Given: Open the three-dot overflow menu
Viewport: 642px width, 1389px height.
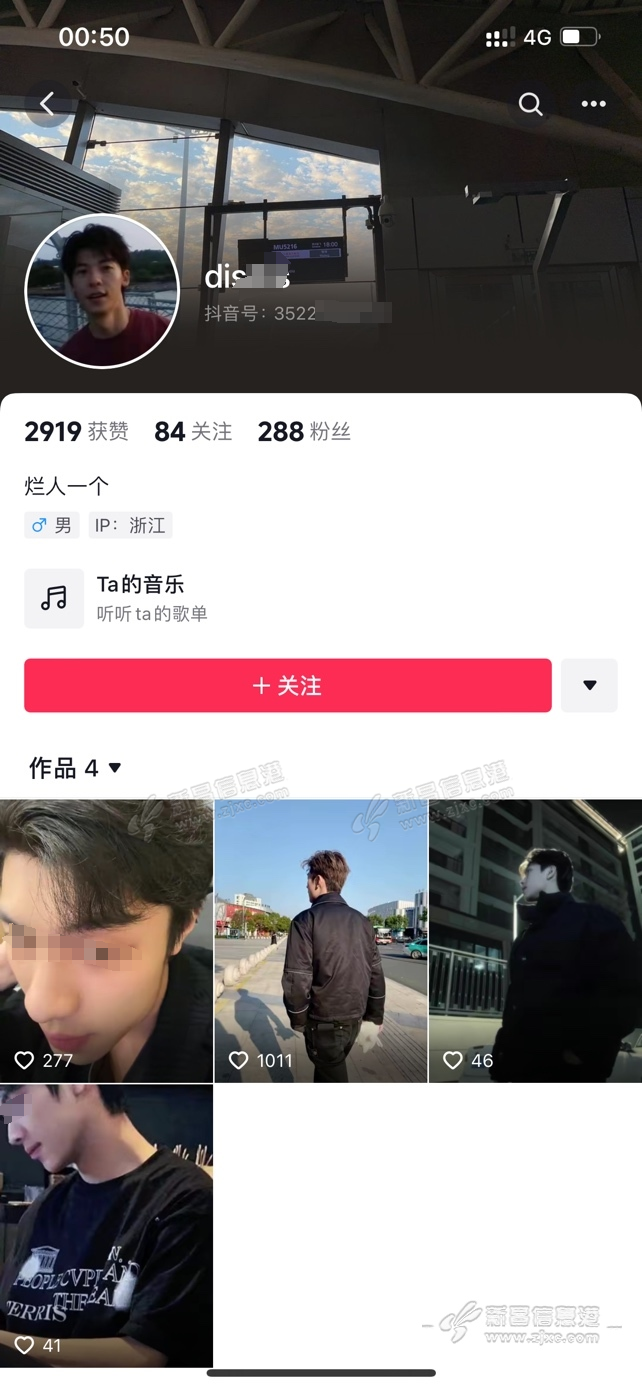Looking at the screenshot, I should 594,104.
